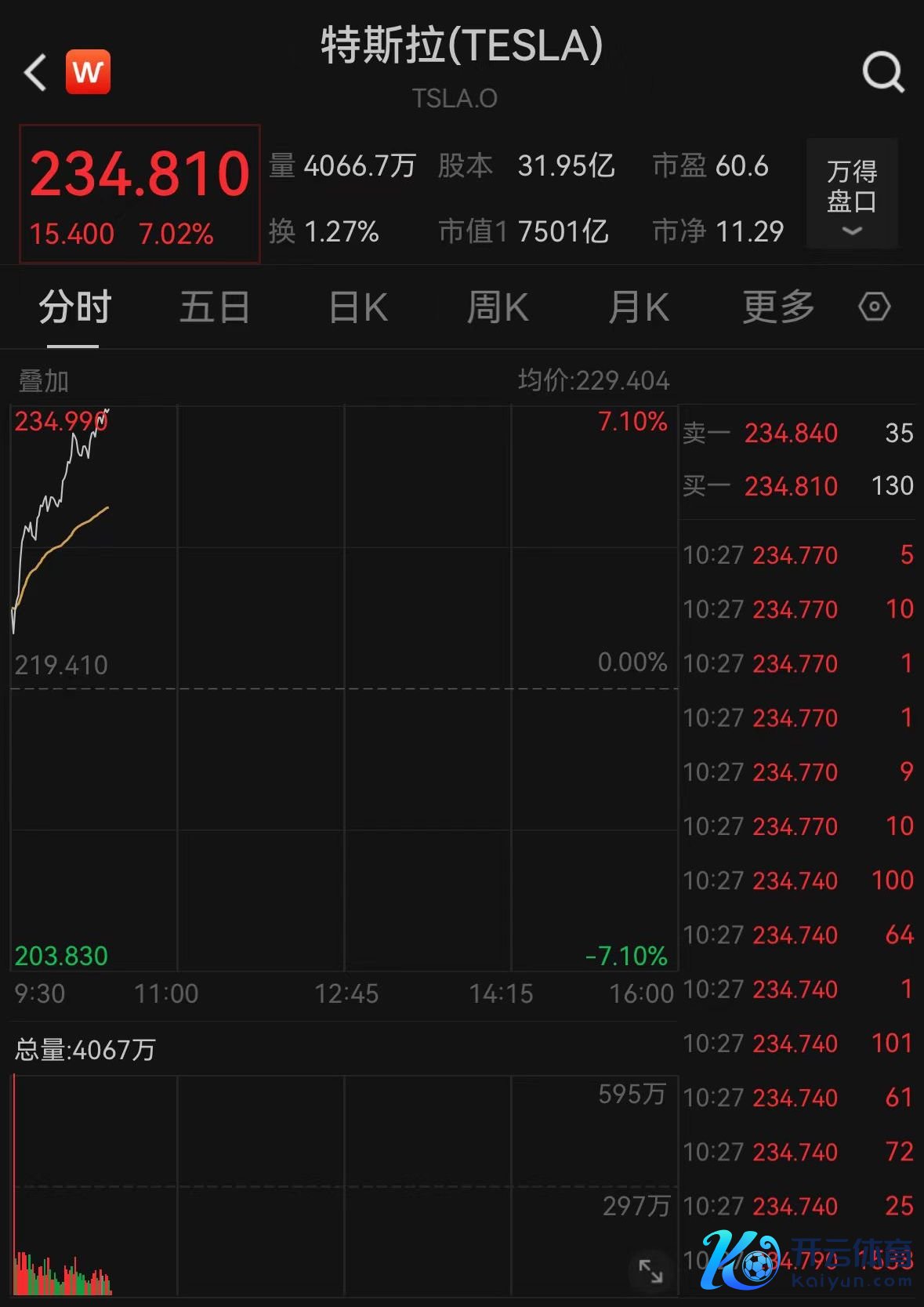
Task: Select the 日K chart tab
Action: click(x=358, y=307)
